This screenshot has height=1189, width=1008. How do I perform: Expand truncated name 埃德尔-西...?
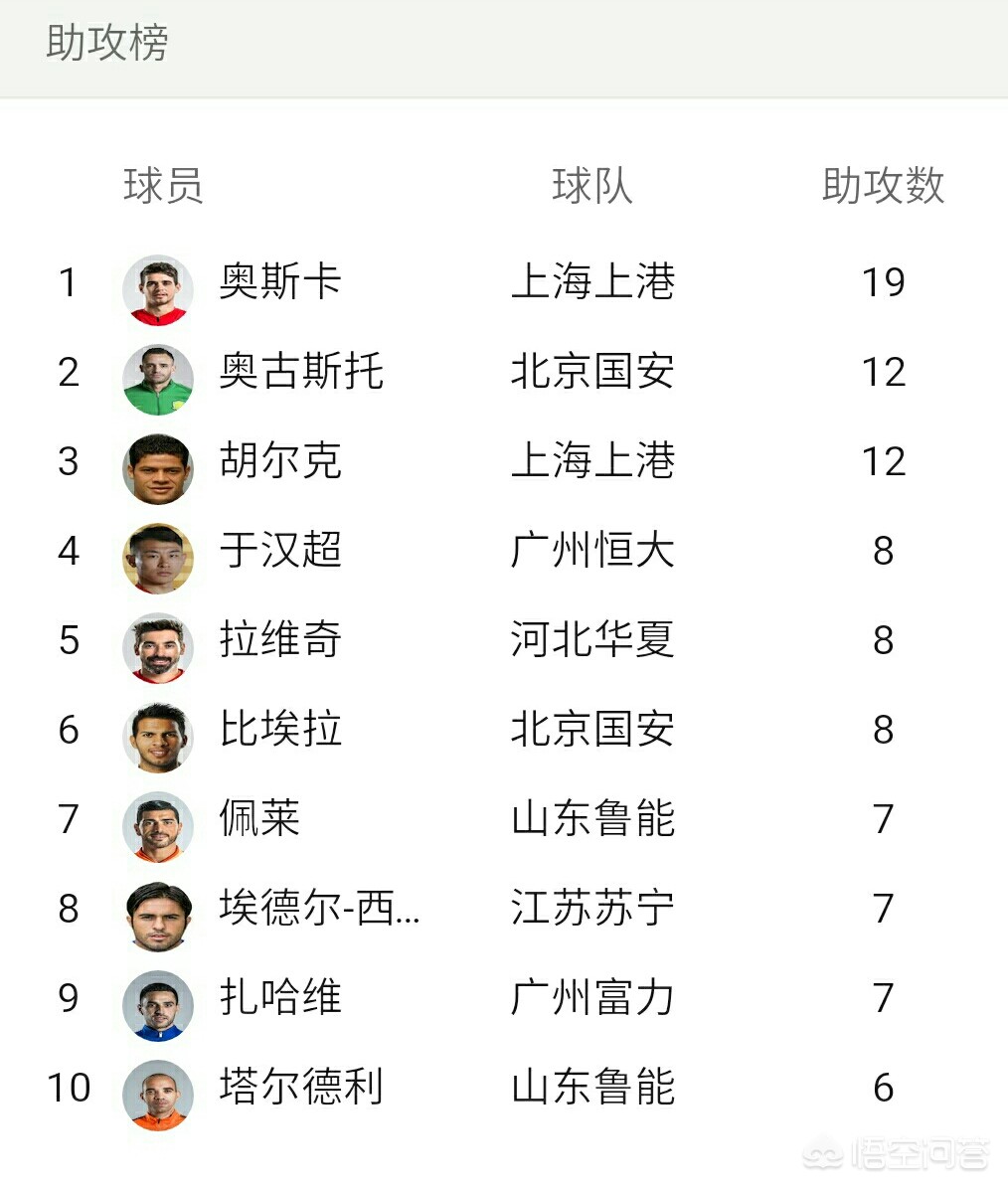click(x=318, y=910)
